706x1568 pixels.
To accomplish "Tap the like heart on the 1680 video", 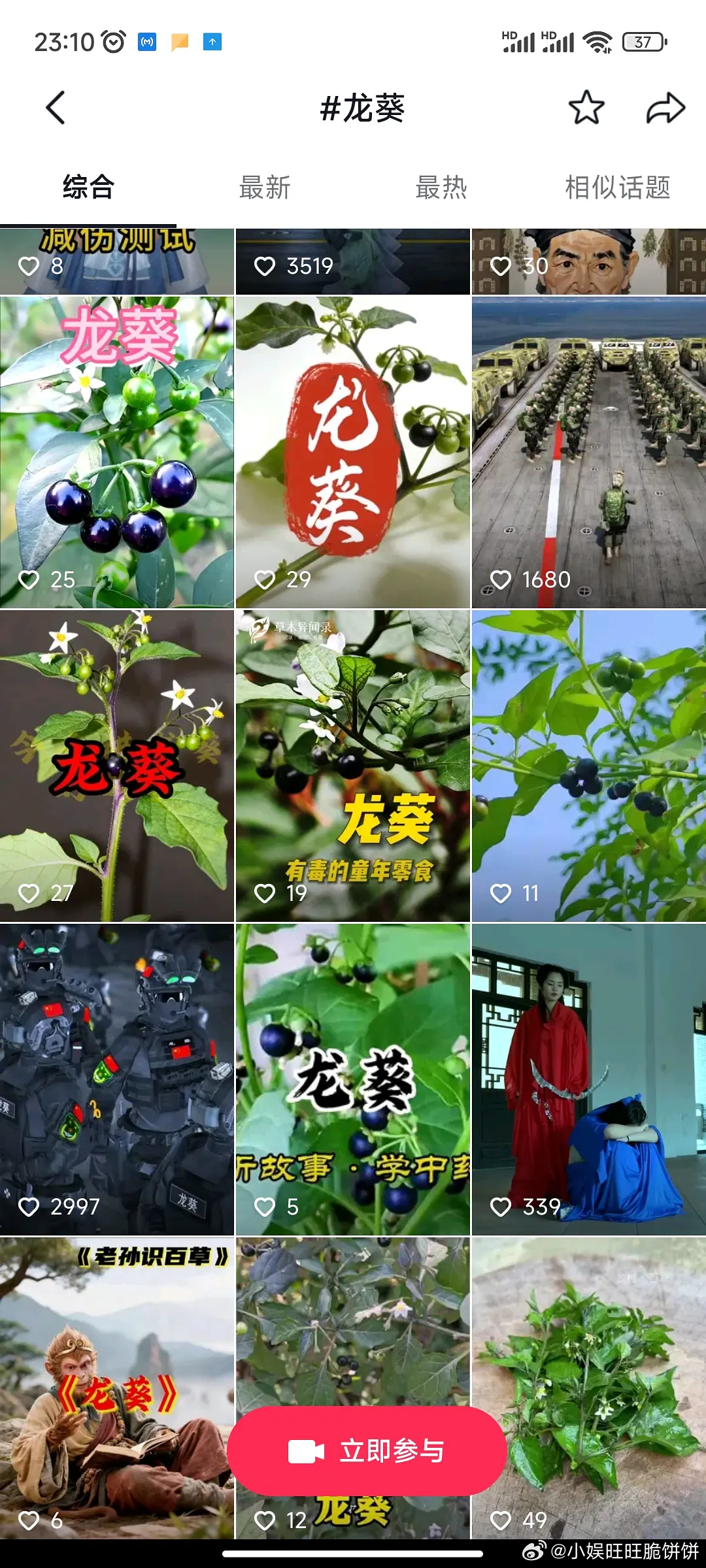I will click(x=501, y=579).
